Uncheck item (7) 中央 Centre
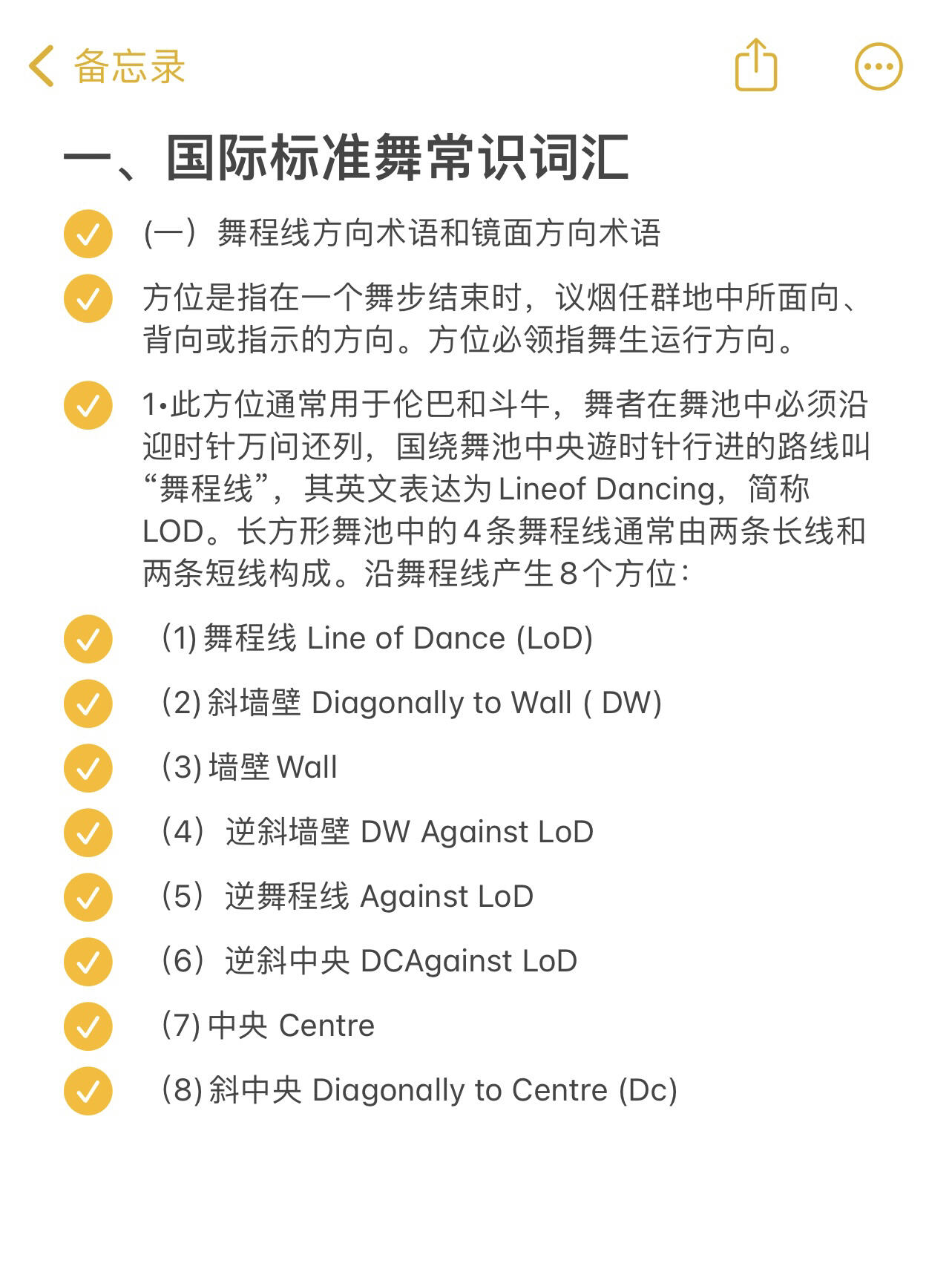 click(88, 1026)
